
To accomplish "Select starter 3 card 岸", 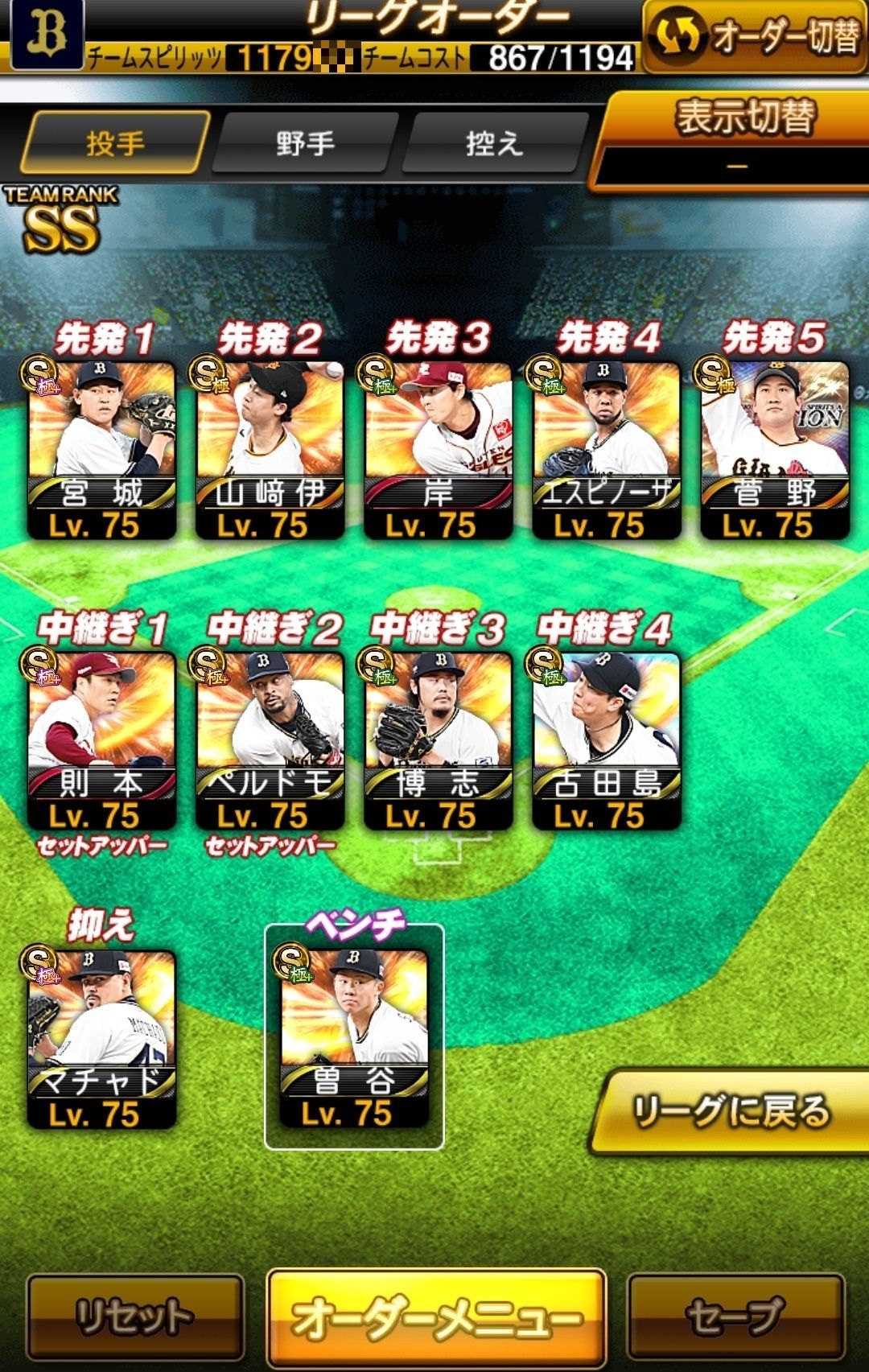I will pyautogui.click(x=438, y=449).
